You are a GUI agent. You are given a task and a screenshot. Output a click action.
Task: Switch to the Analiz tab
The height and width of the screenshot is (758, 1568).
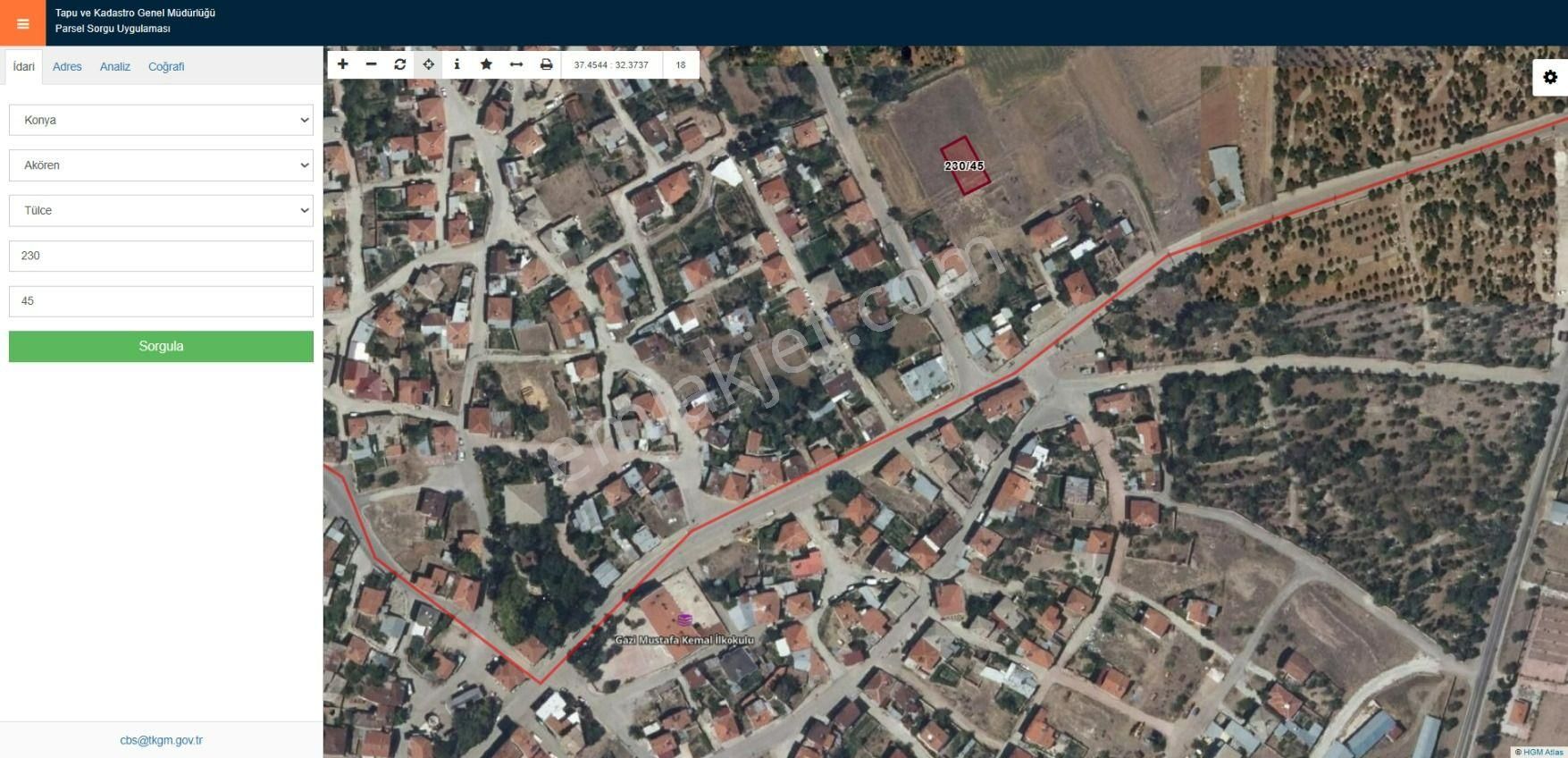click(115, 66)
